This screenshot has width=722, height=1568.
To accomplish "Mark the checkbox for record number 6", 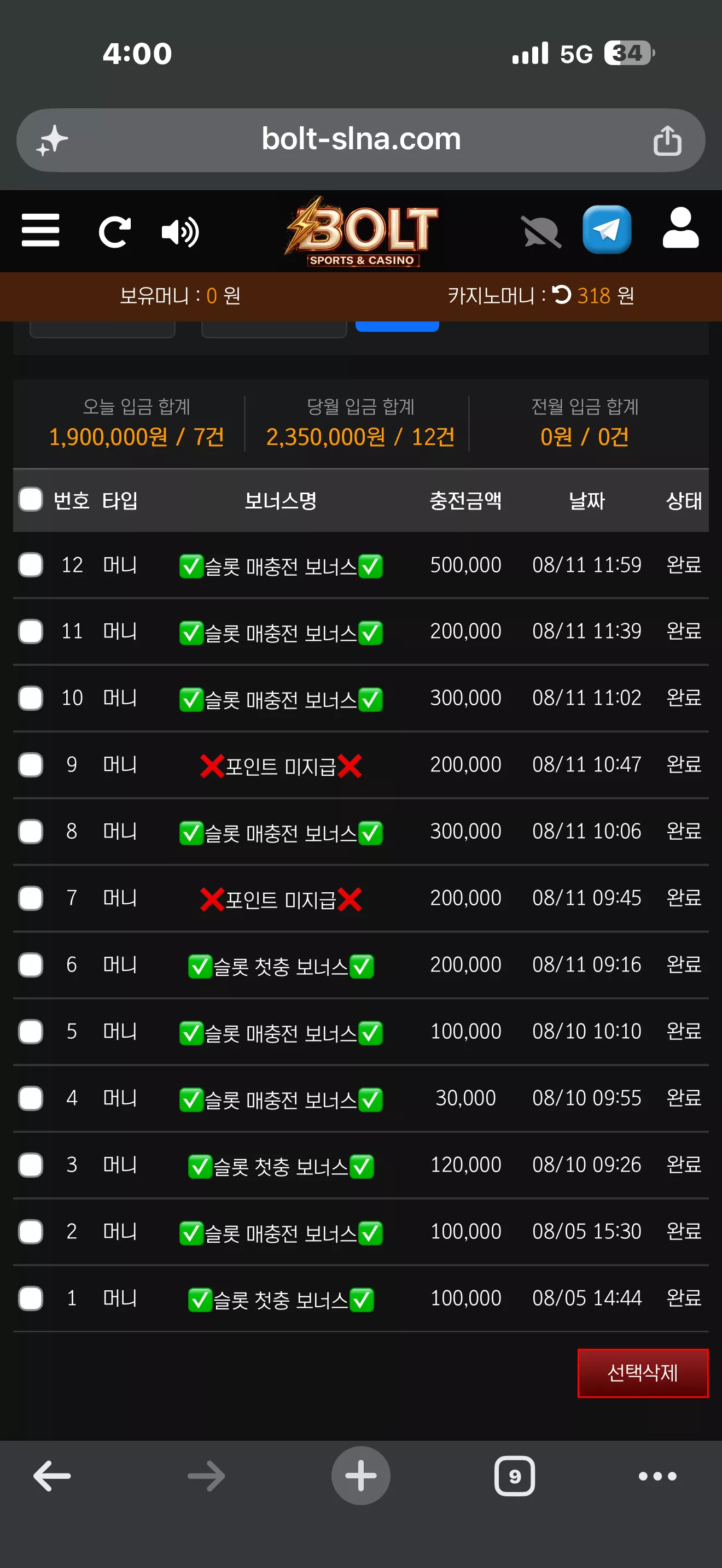I will [31, 965].
